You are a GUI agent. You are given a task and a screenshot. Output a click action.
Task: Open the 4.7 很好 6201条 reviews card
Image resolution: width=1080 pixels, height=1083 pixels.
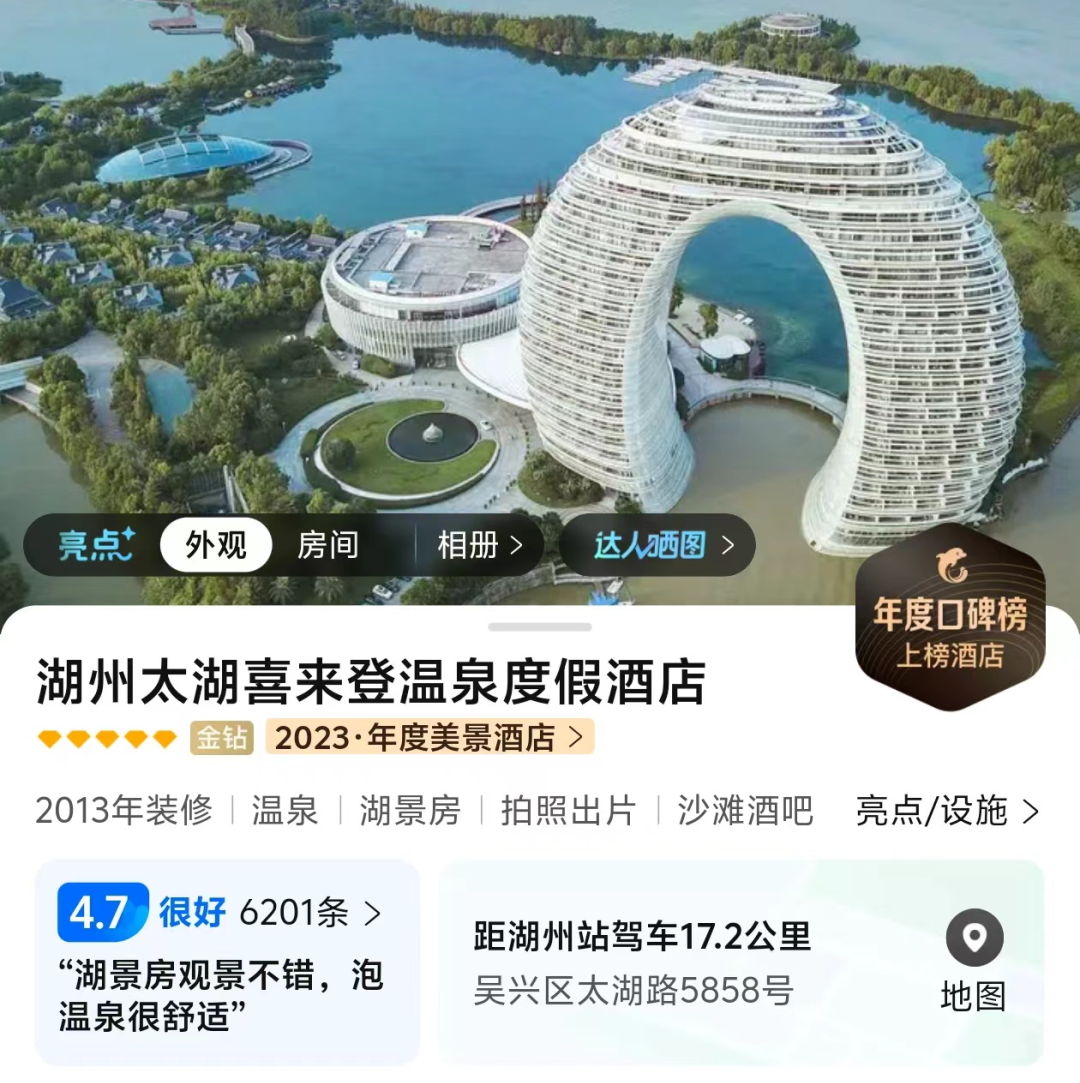tap(227, 963)
